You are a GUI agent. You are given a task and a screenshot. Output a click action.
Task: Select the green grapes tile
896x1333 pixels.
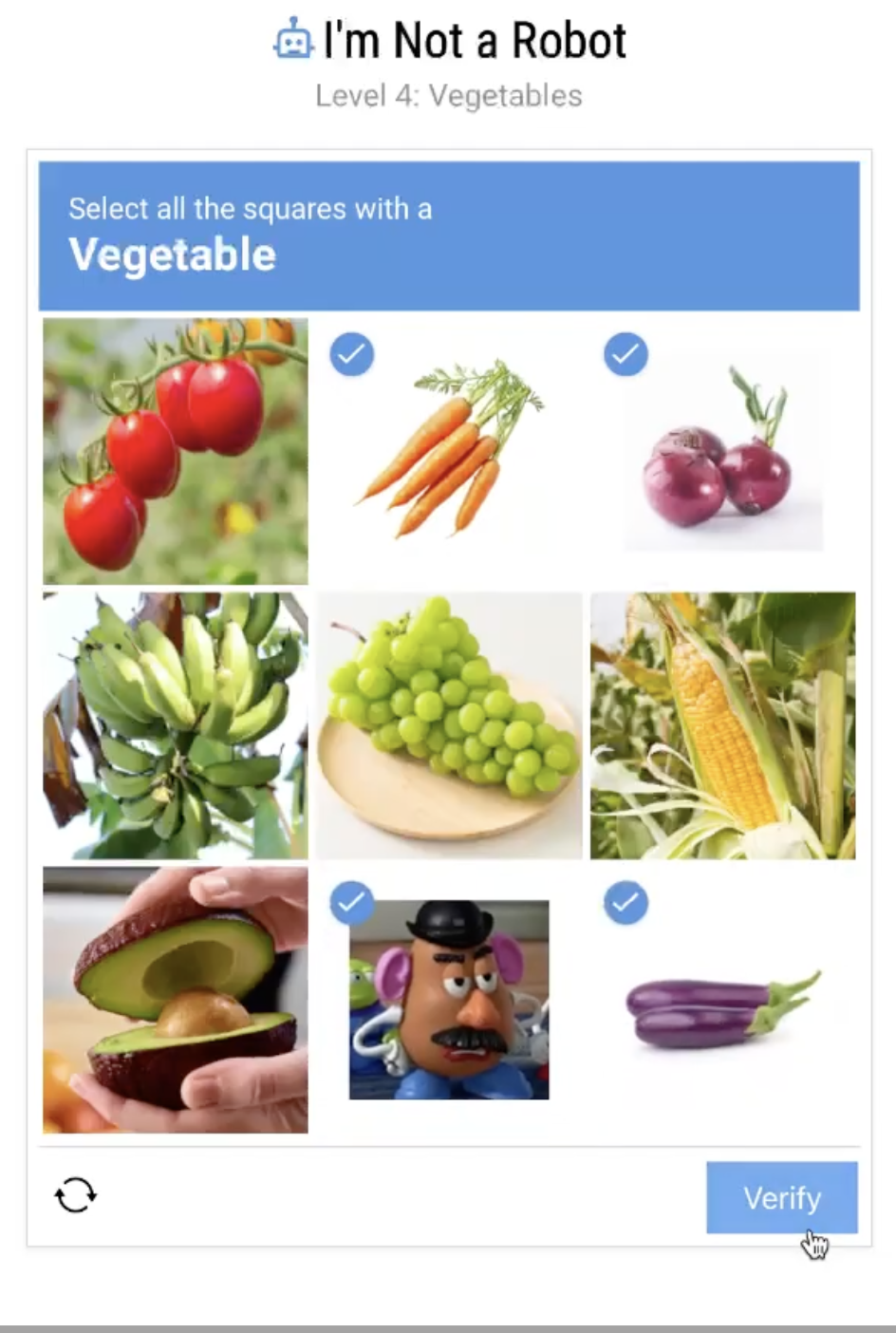(x=448, y=725)
